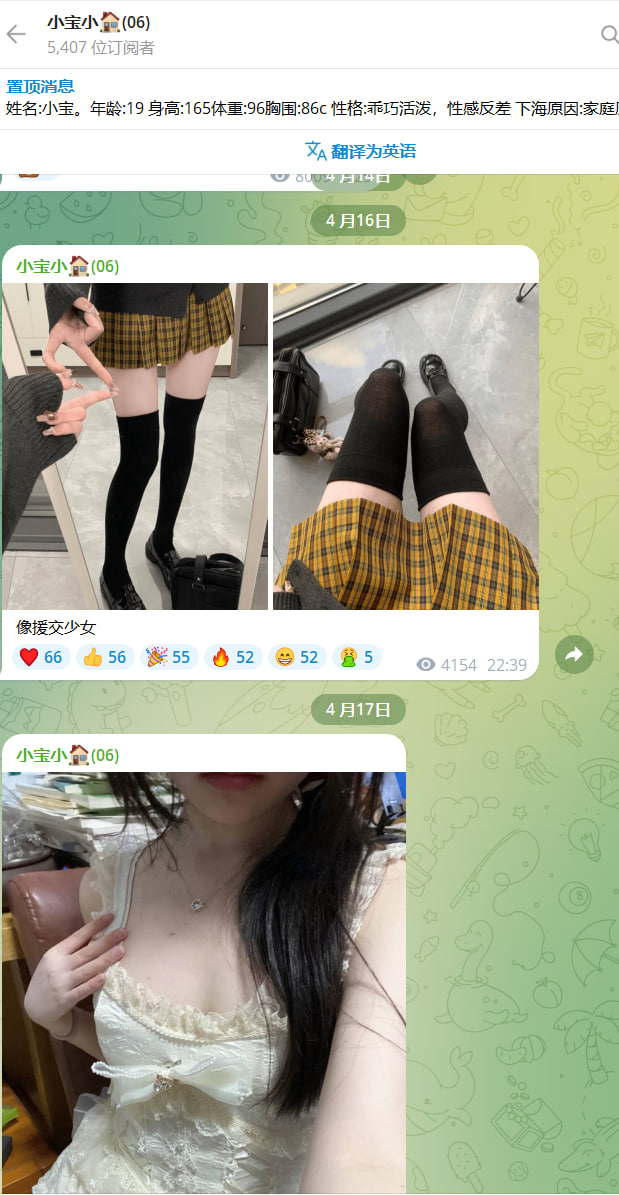Open the April 17 photo post
Viewport: 619px width, 1195px height.
pyautogui.click(x=204, y=980)
